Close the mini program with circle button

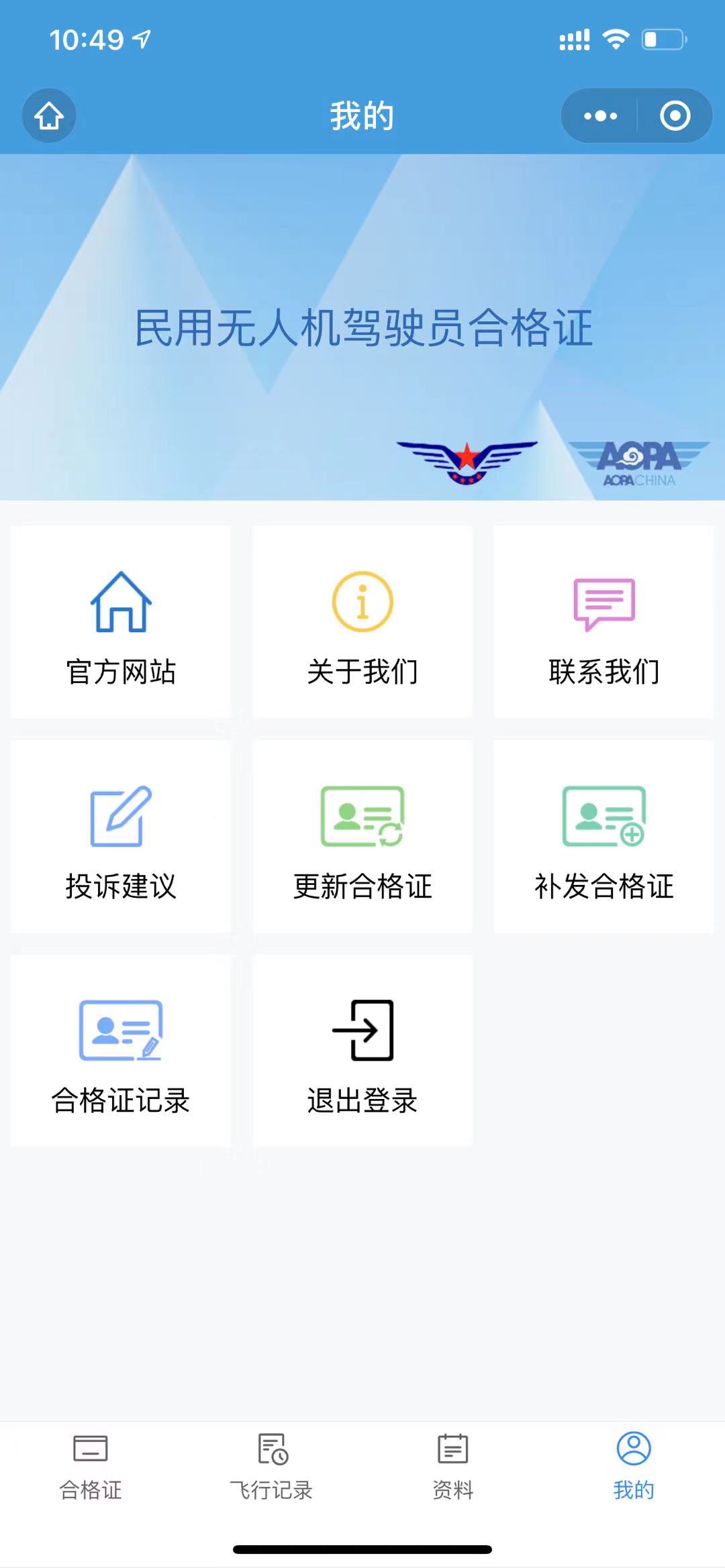point(675,116)
